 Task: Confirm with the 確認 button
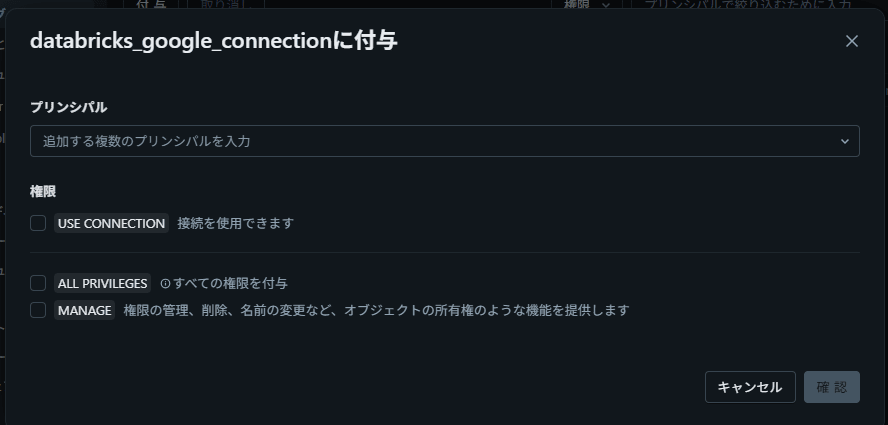831,387
